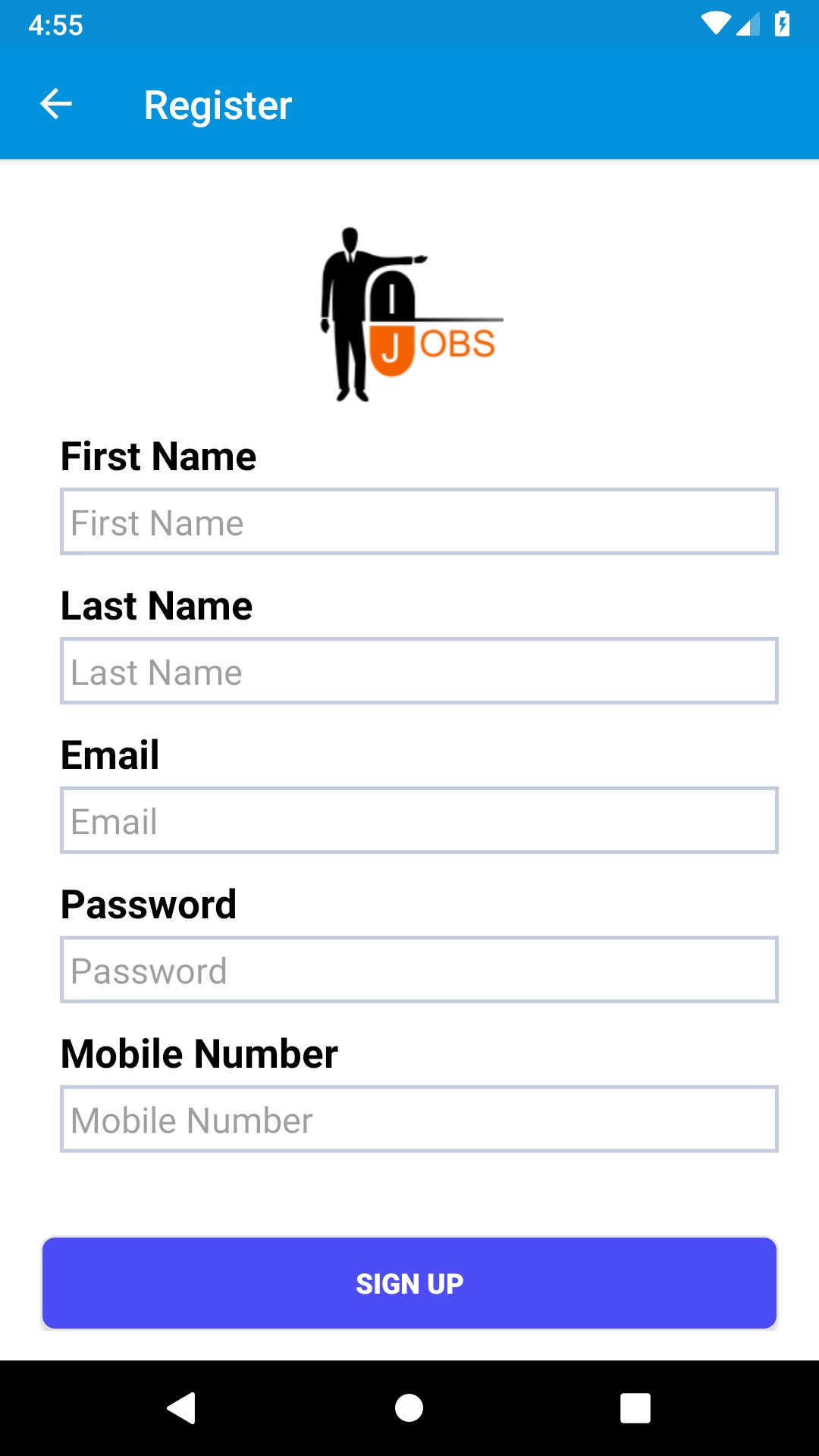Choose the Mobile Number field
This screenshot has height=1456, width=819.
(x=419, y=1119)
